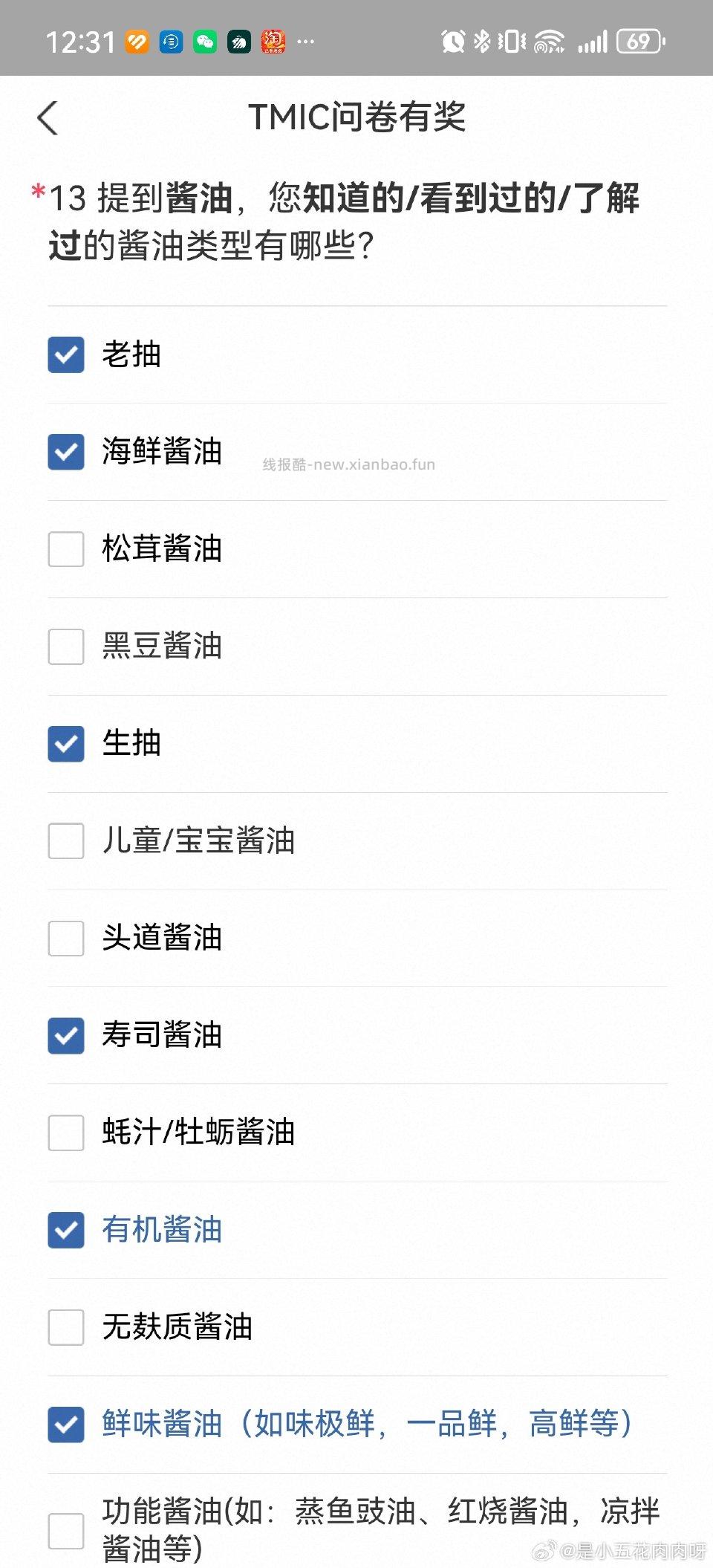Check the 头道酱油 option

pyautogui.click(x=66, y=939)
